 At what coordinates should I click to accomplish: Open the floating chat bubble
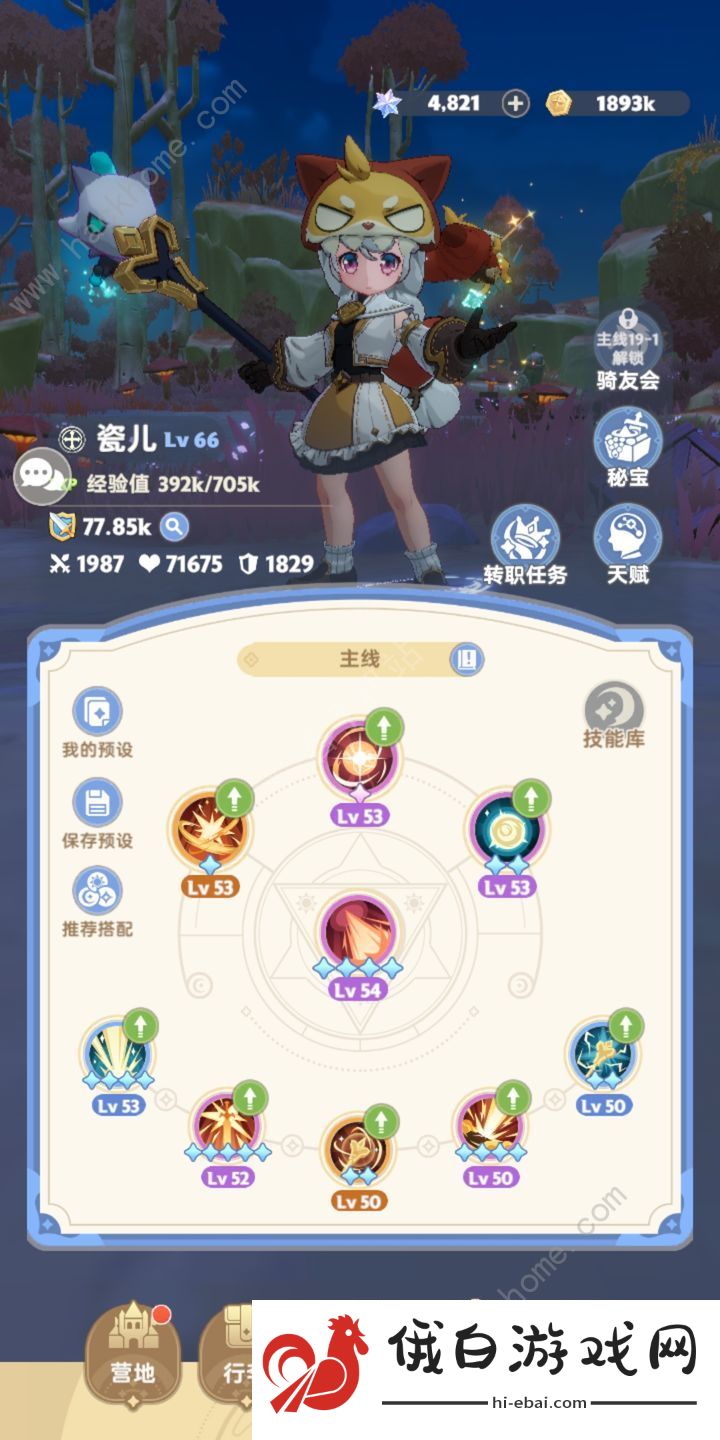(x=42, y=475)
